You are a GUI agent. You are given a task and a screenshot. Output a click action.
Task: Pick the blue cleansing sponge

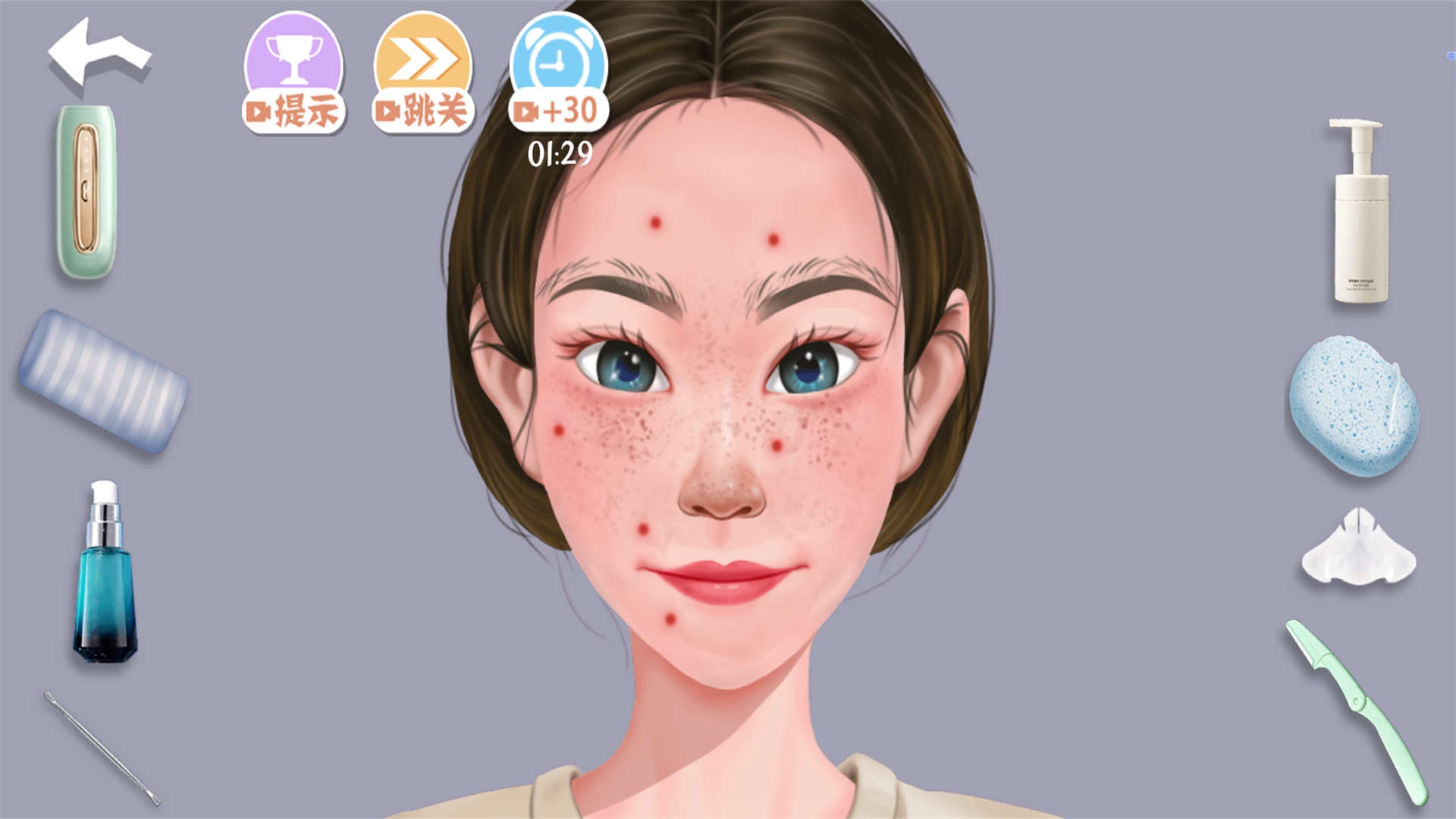[x=1354, y=406]
